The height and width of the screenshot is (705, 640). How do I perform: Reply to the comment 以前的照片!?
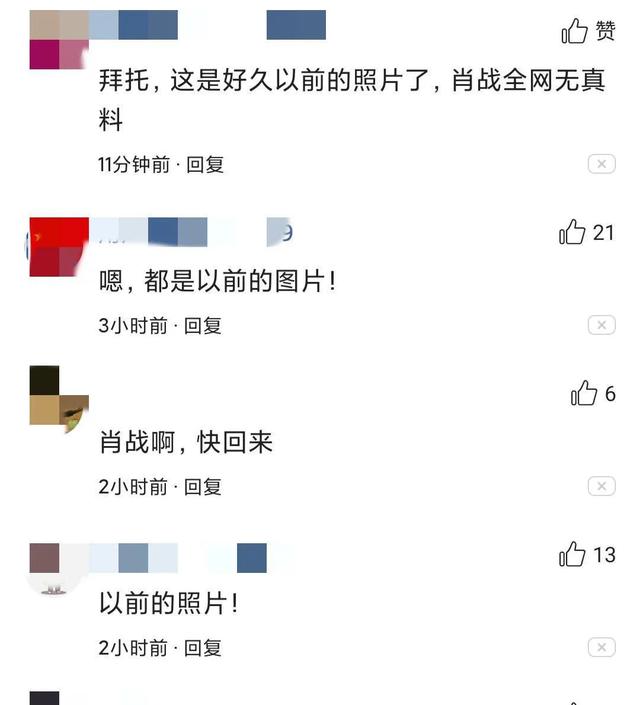[203, 648]
